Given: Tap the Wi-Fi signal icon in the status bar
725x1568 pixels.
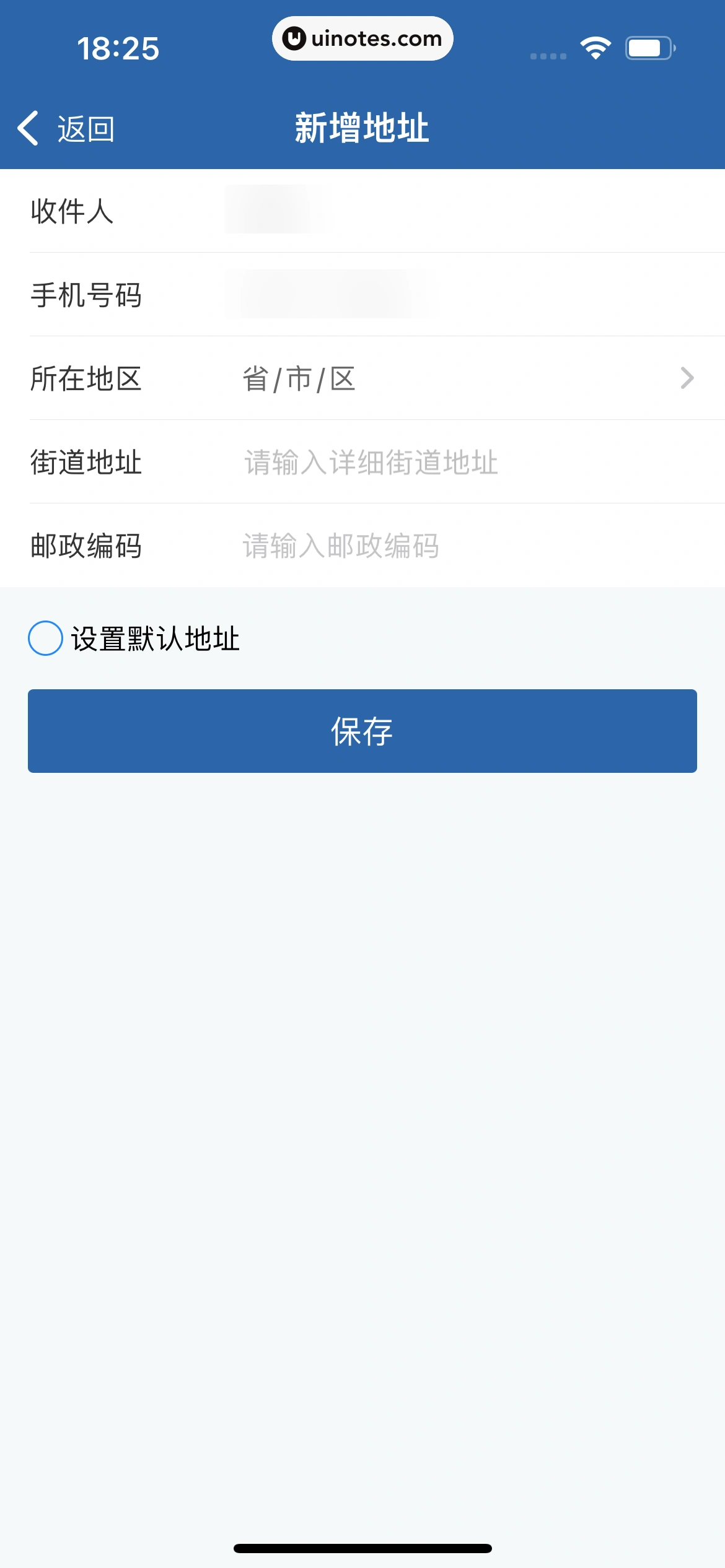Looking at the screenshot, I should pyautogui.click(x=594, y=46).
